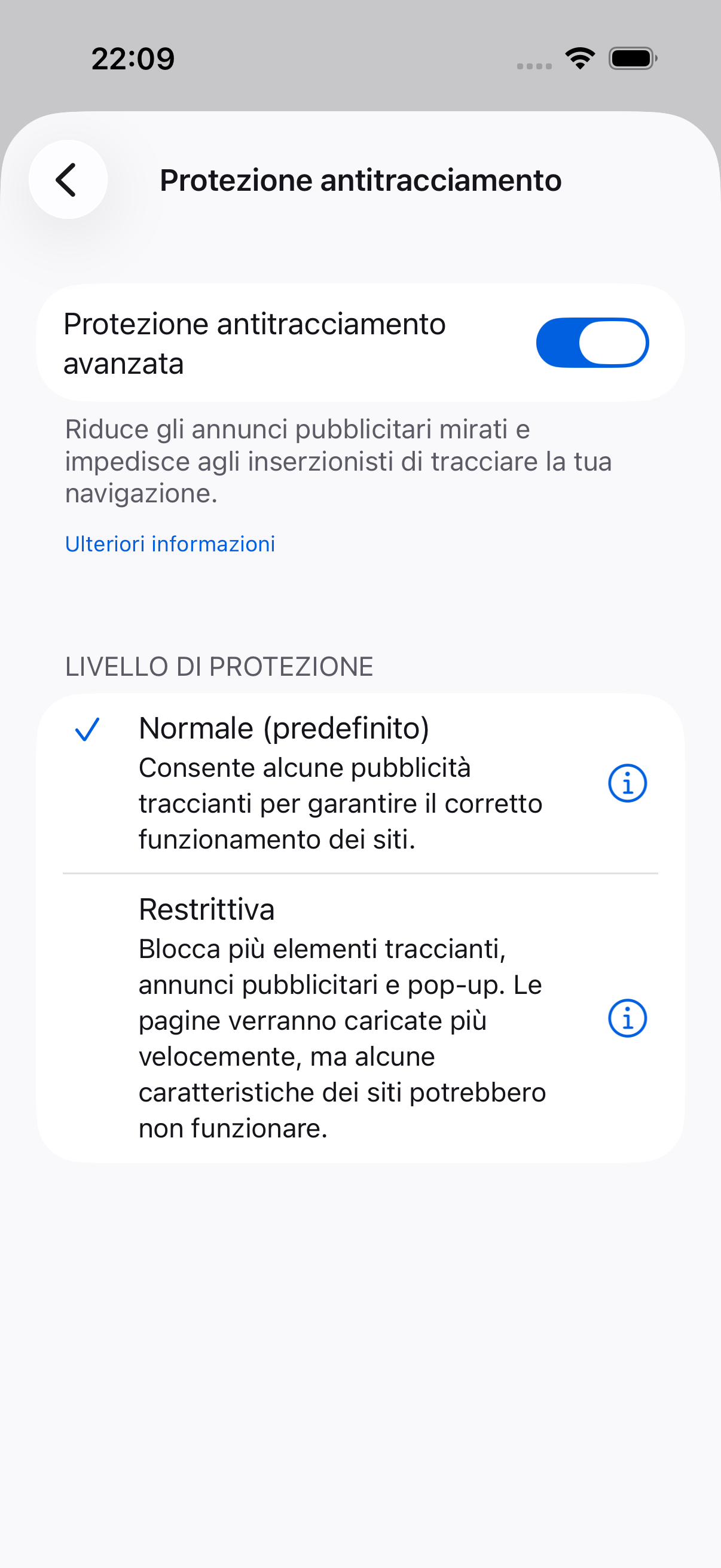Toggle Protezione antitracciamento avanzata switch
721x1568 pixels.
pos(592,343)
